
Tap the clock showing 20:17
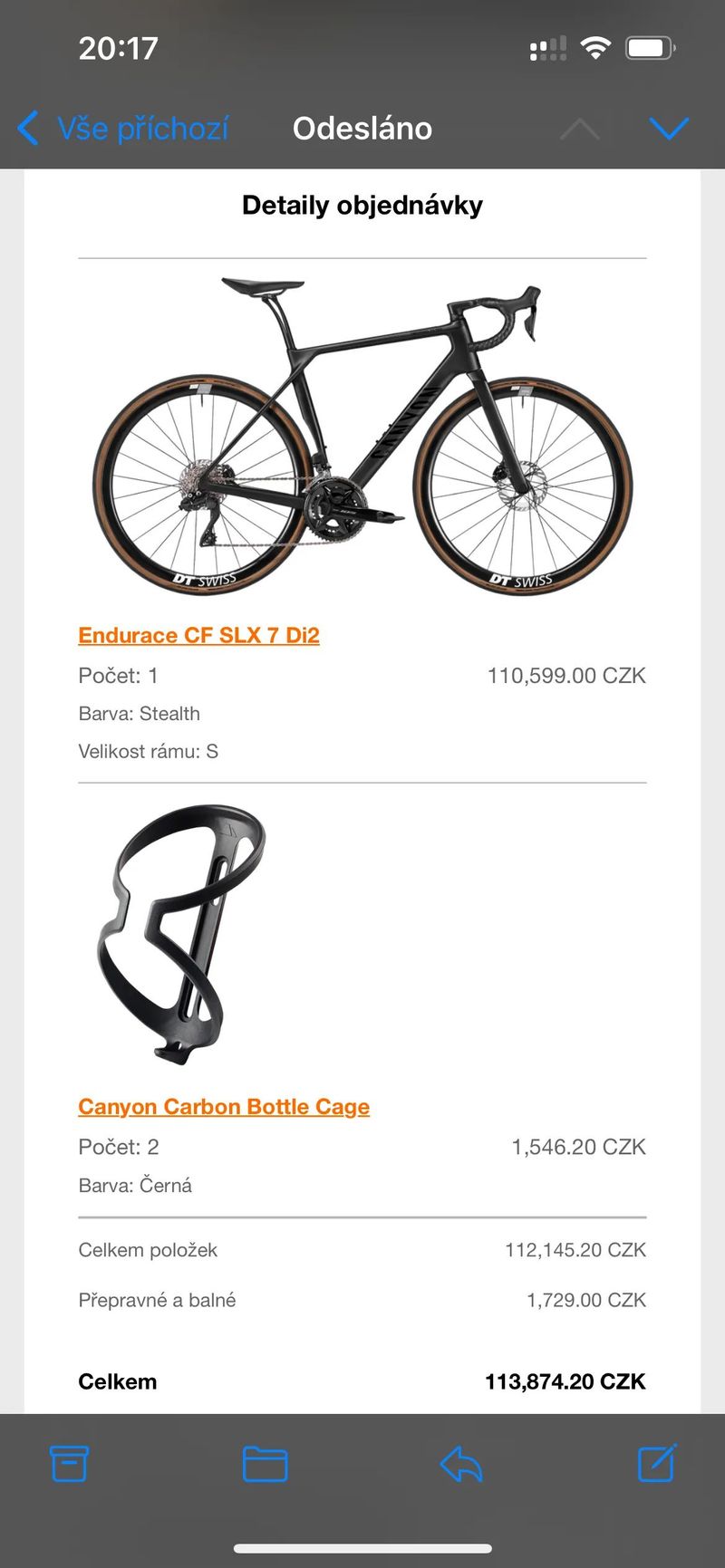click(119, 47)
